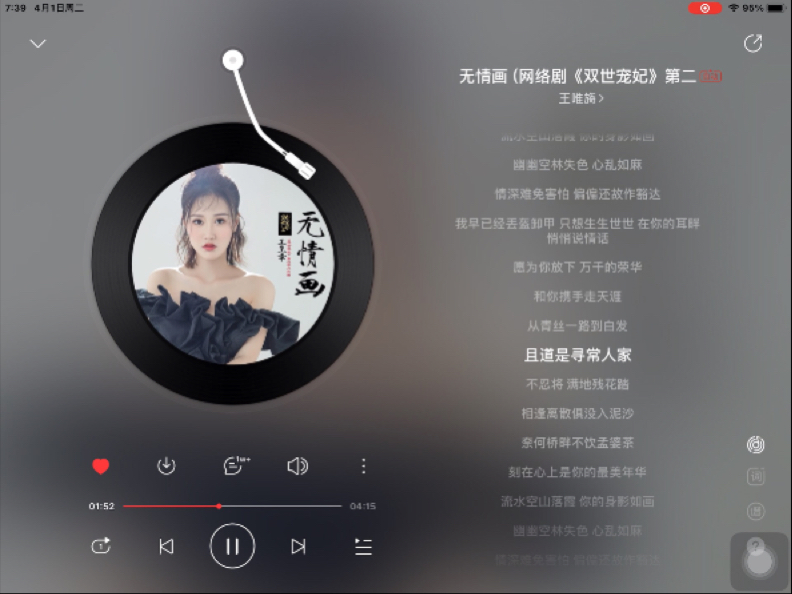The image size is (792, 594).
Task: Skip to the previous track
Action: (167, 546)
